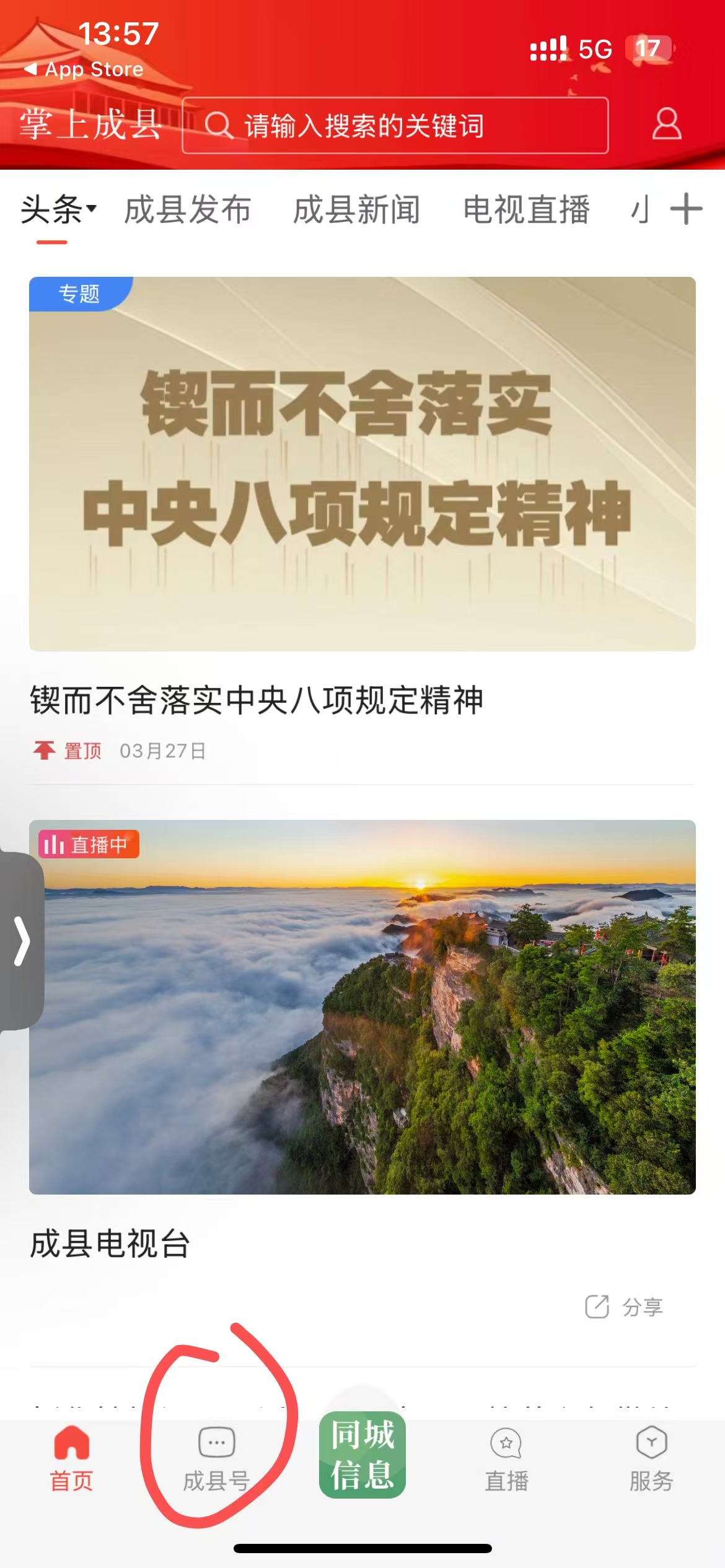This screenshot has width=725, height=1568.
Task: Switch to the 直播 bottom tab
Action: (506, 1458)
